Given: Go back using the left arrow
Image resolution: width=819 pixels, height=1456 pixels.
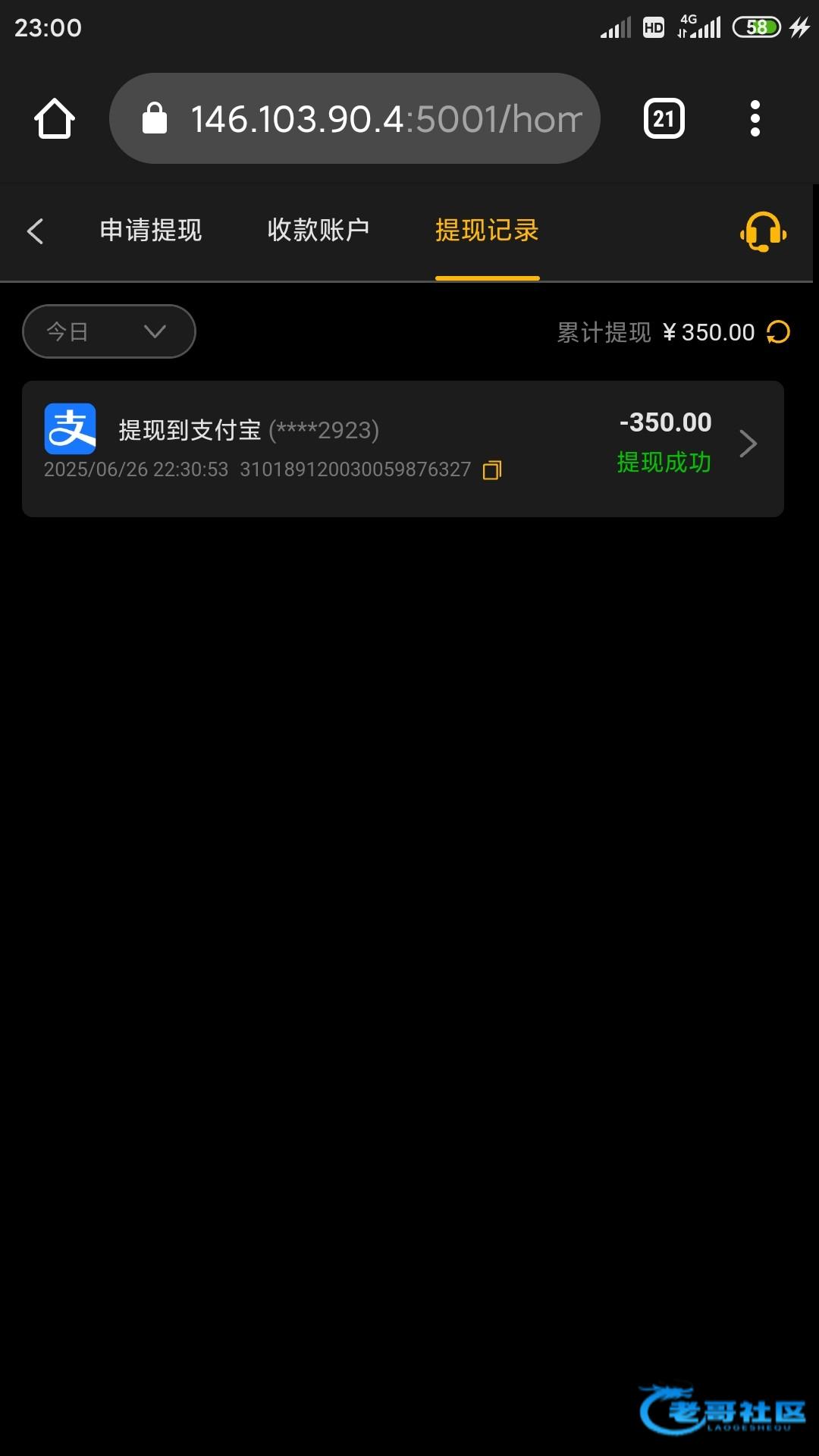Looking at the screenshot, I should coord(36,231).
